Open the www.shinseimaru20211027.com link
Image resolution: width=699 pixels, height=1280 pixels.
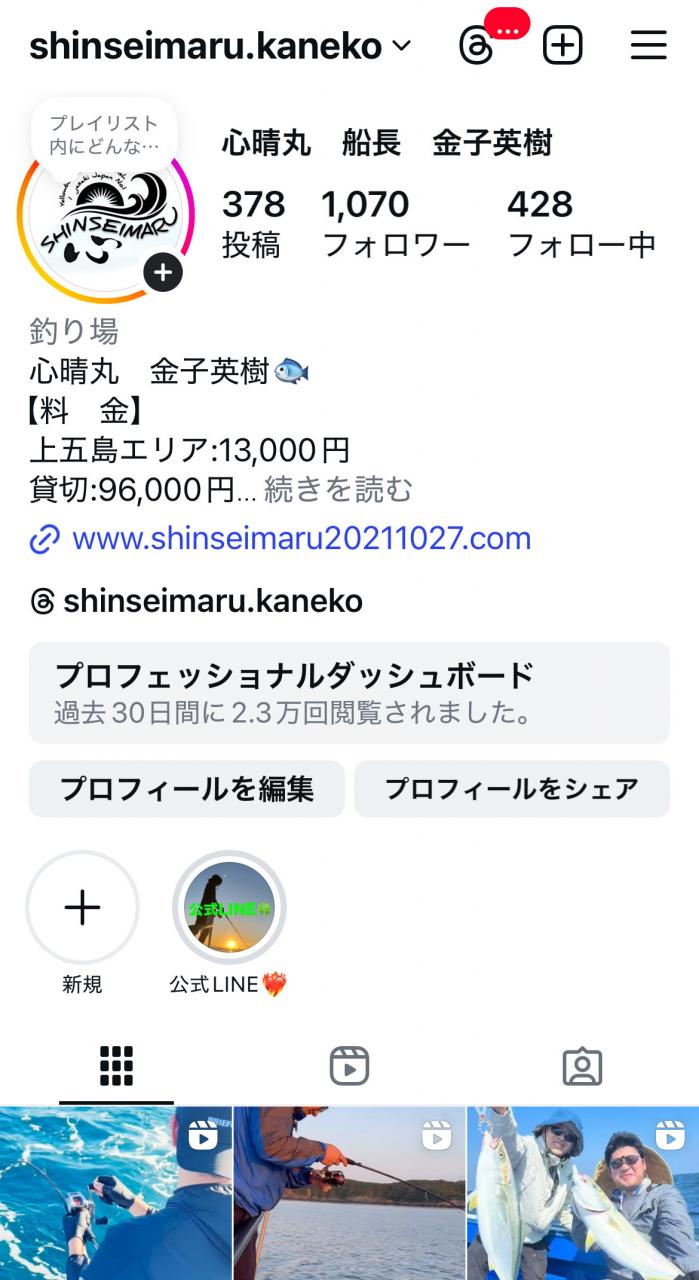click(301, 539)
